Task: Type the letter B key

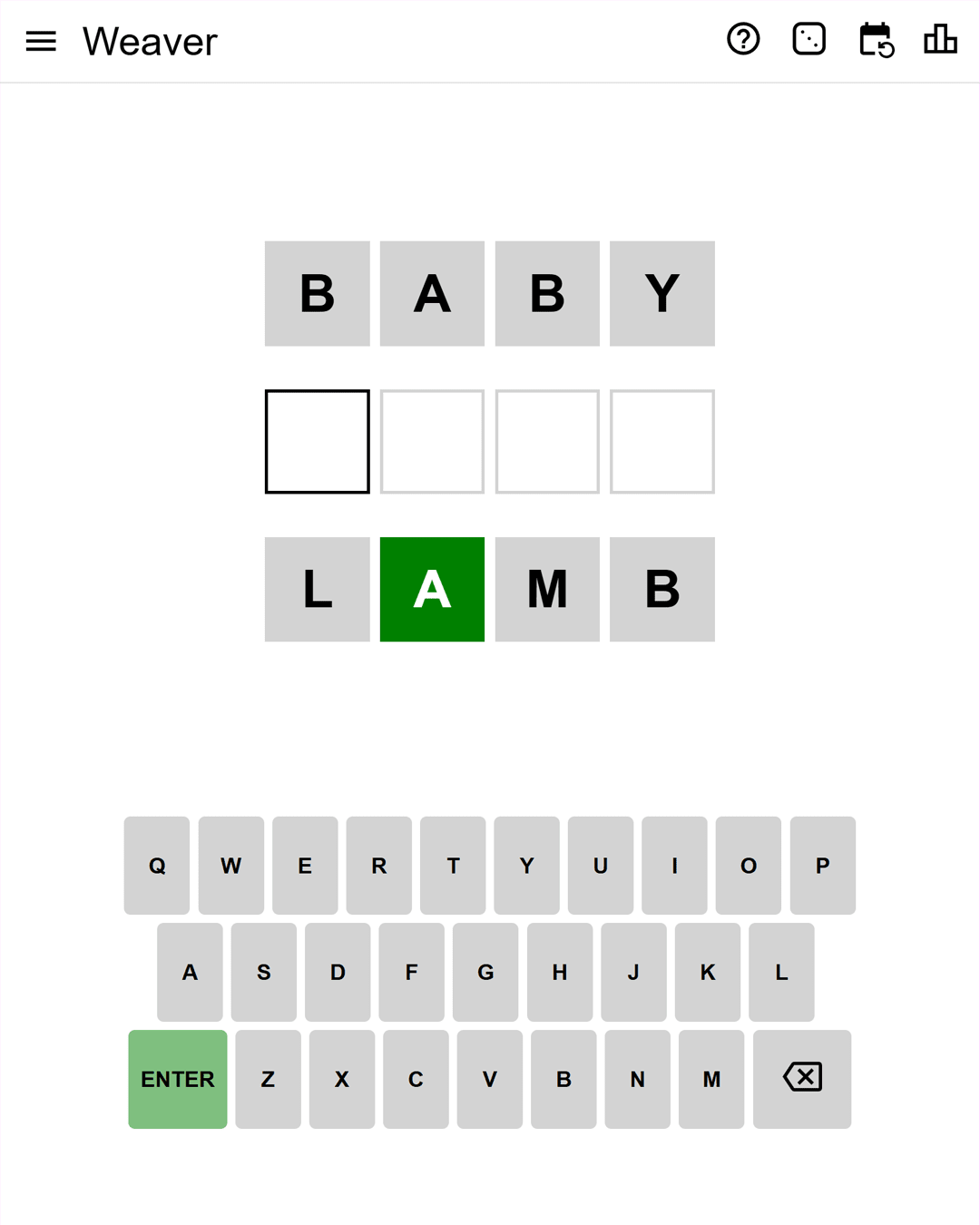Action: [x=563, y=1079]
